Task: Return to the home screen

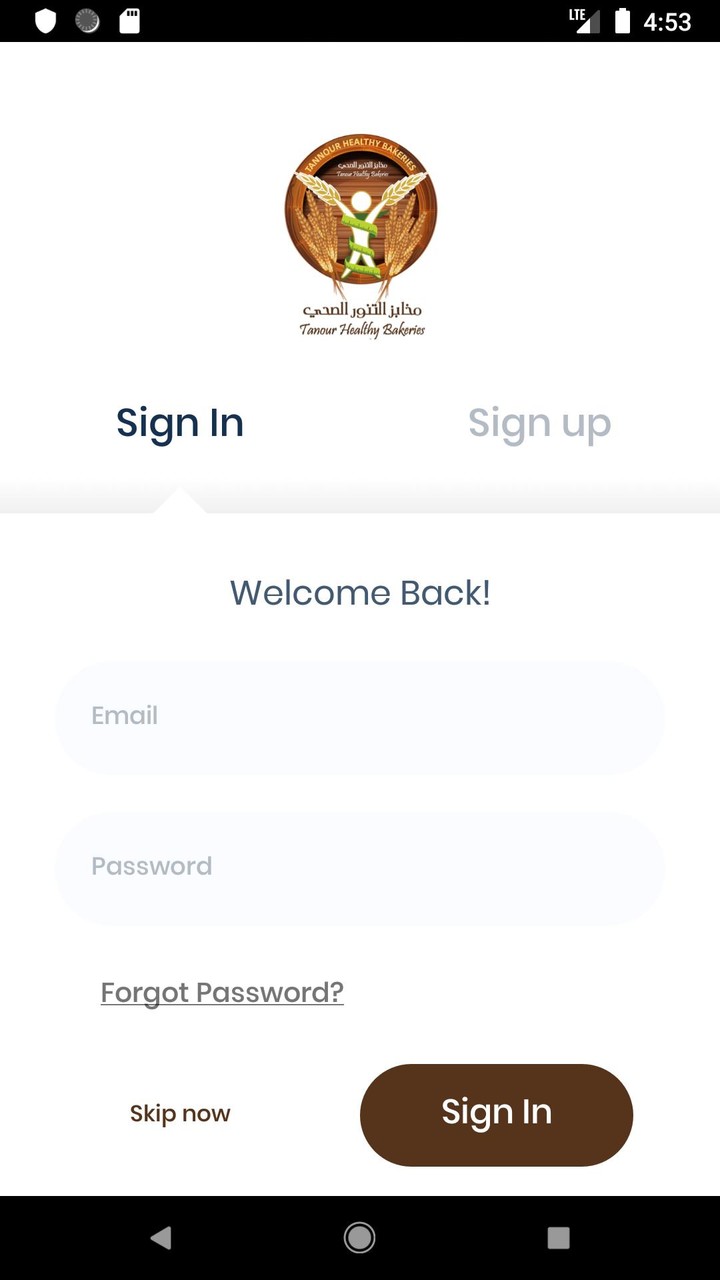Action: (359, 1238)
